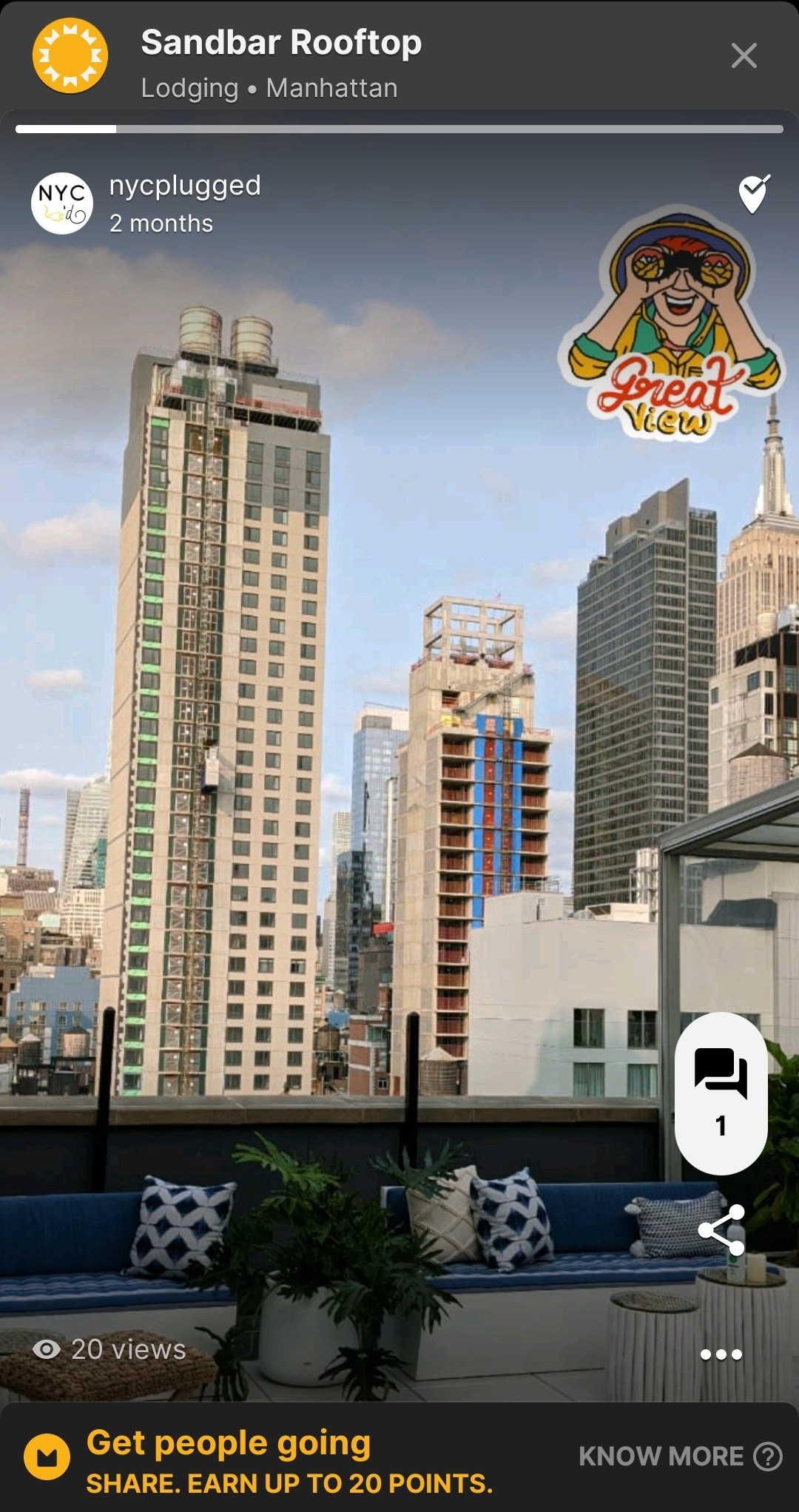Open the comments bubble showing 1
Screen dimensions: 799x1512
point(721,1093)
